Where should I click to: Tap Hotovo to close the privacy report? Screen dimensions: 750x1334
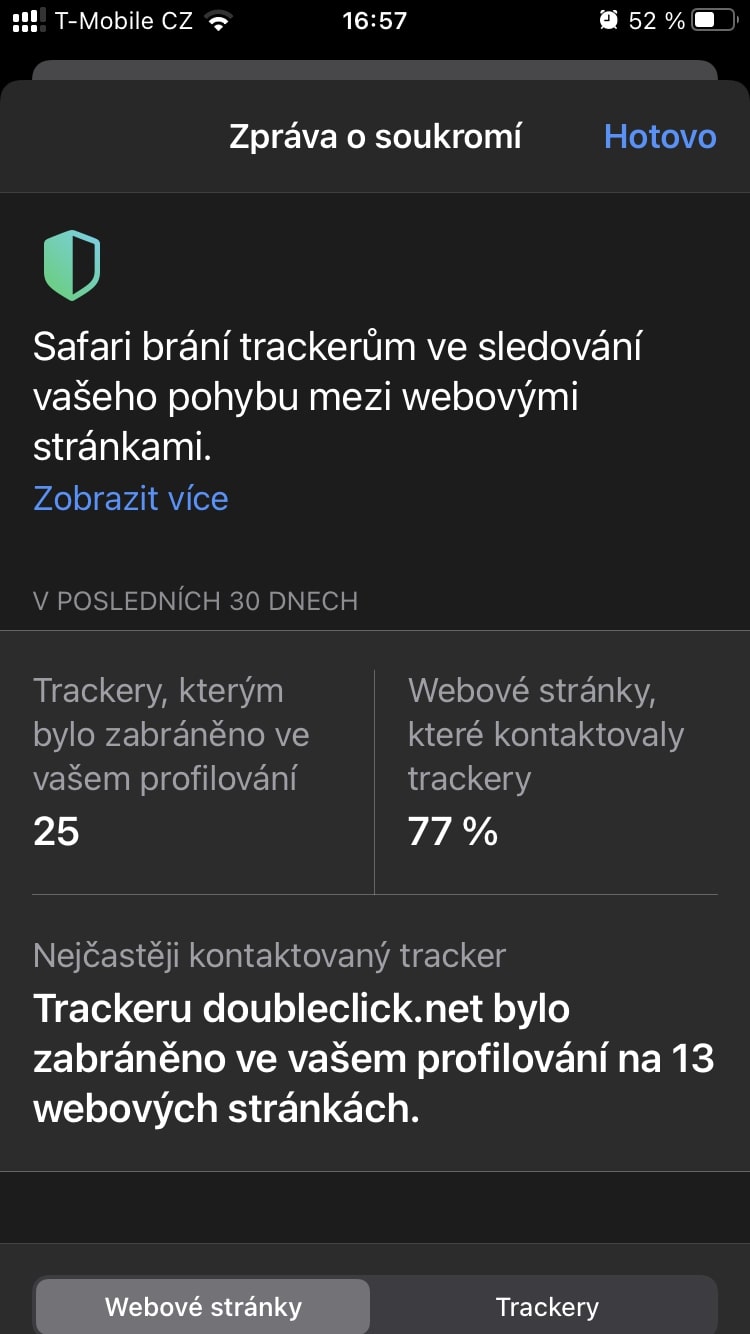(x=660, y=137)
